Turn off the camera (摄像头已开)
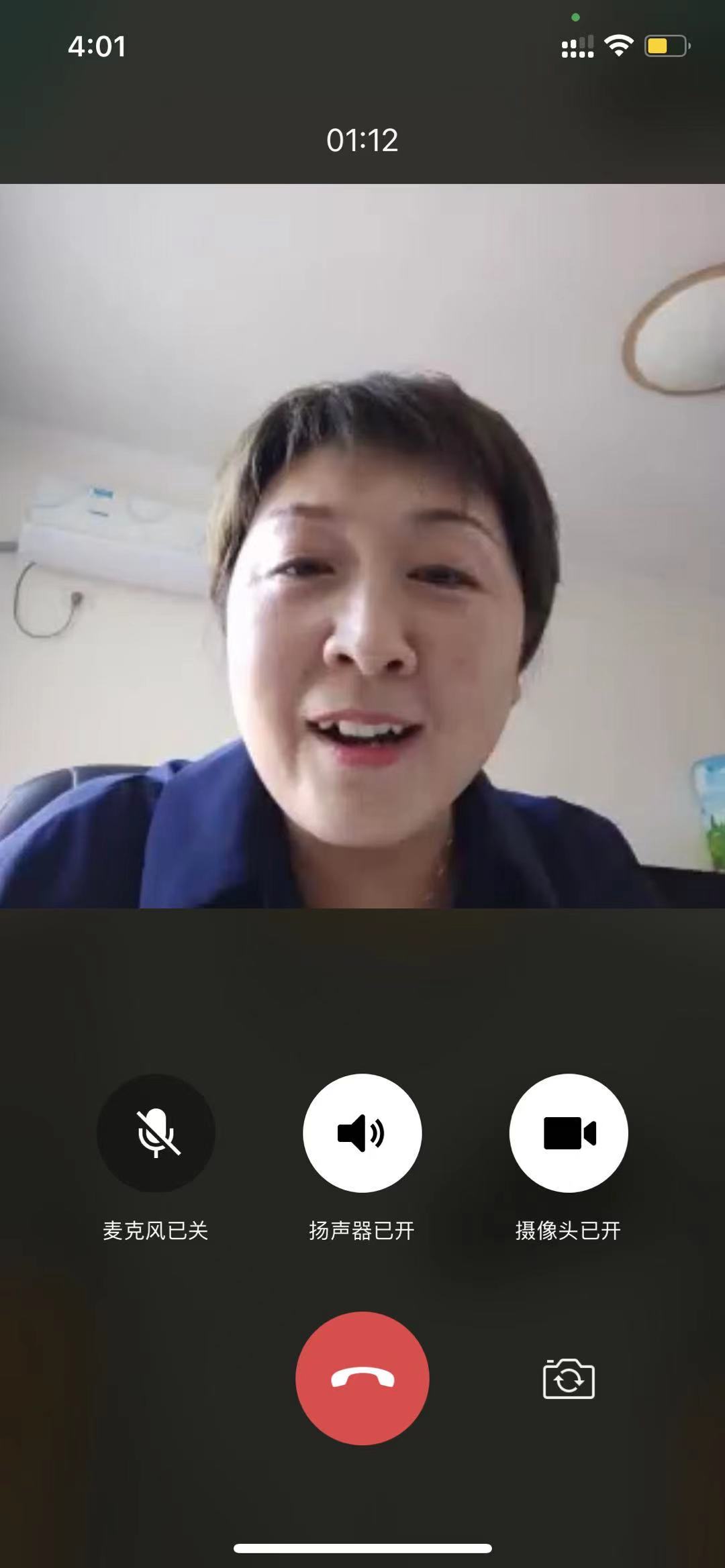Viewport: 725px width, 1568px height. [569, 1133]
